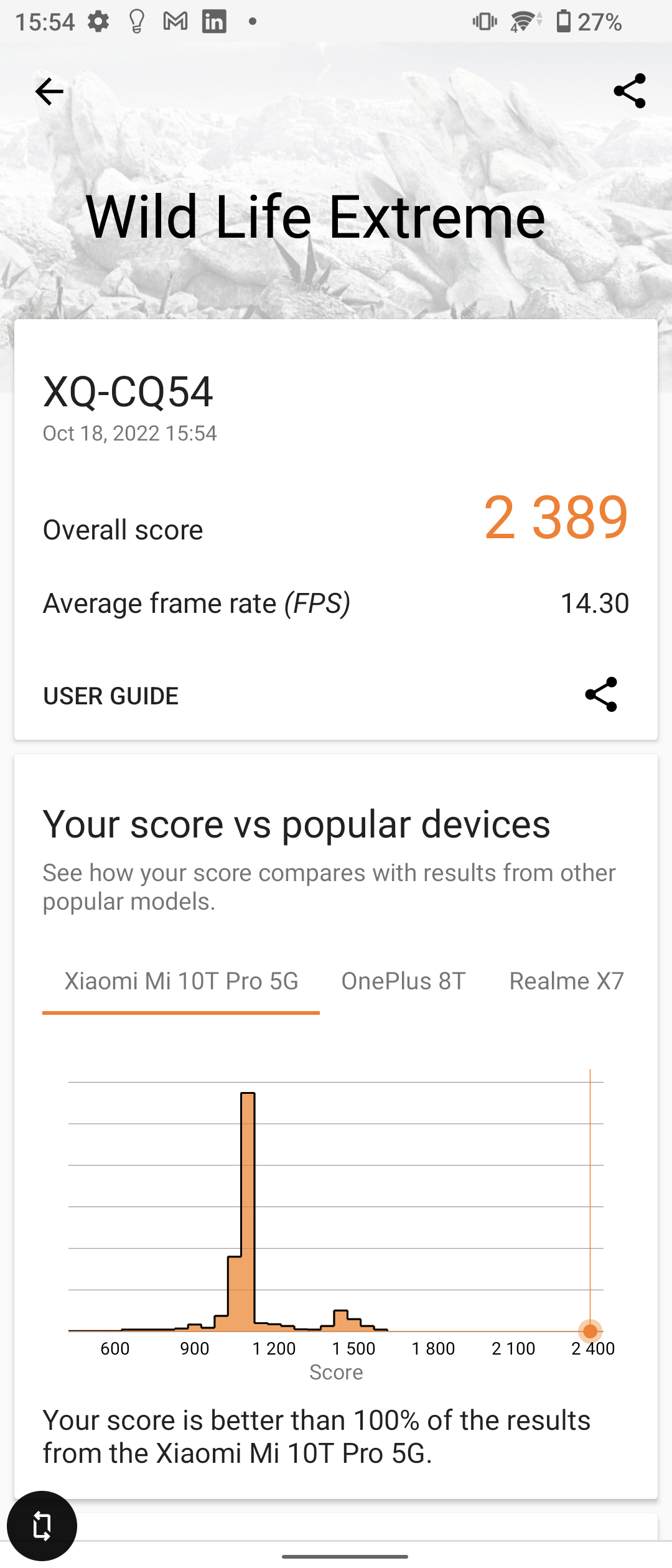
Task: Select the Xiaomi Mi 10T Pro 5G tab
Action: pyautogui.click(x=181, y=981)
